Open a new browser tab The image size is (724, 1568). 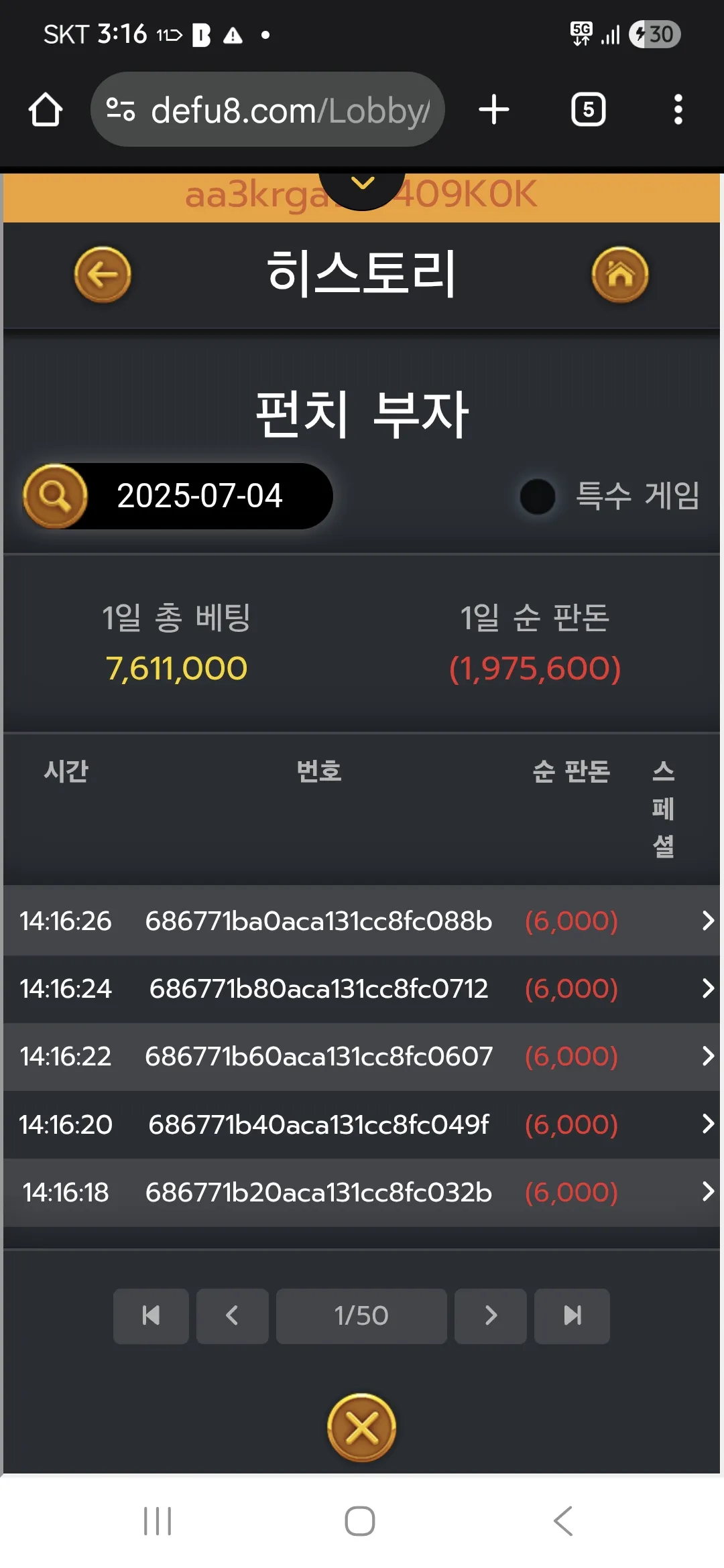coord(494,109)
